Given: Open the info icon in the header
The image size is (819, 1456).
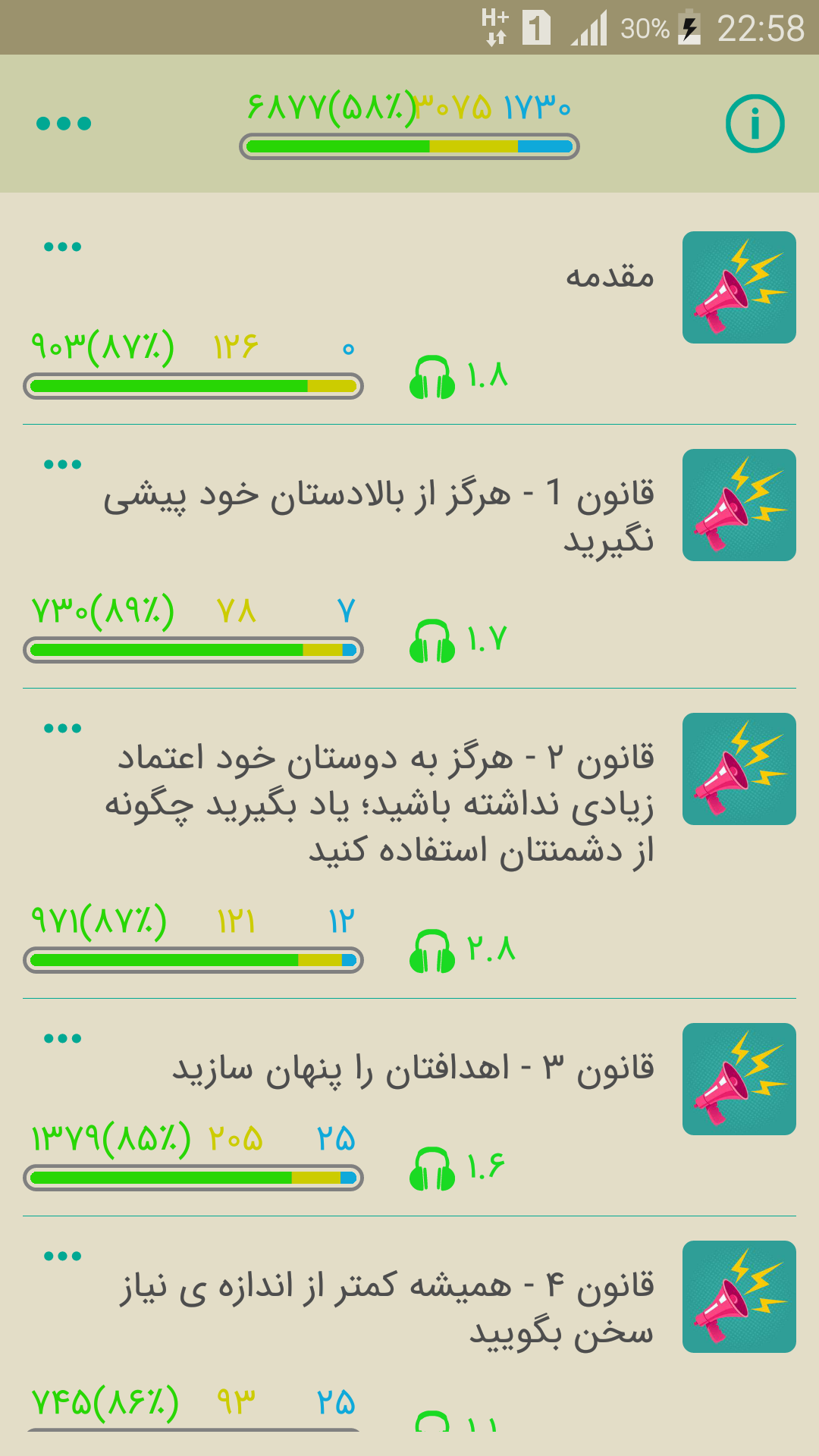Looking at the screenshot, I should pos(755,124).
